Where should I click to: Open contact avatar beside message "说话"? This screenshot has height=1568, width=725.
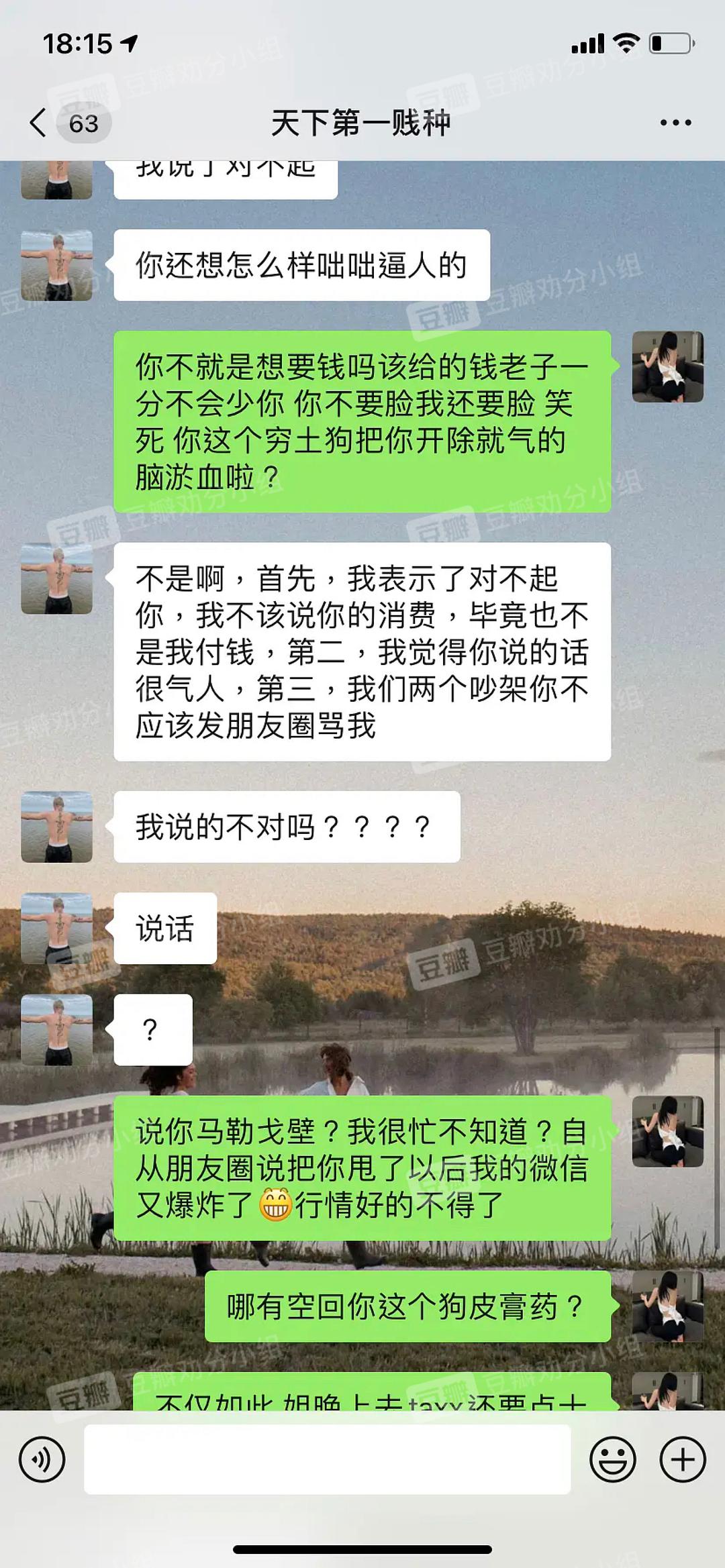pyautogui.click(x=57, y=929)
